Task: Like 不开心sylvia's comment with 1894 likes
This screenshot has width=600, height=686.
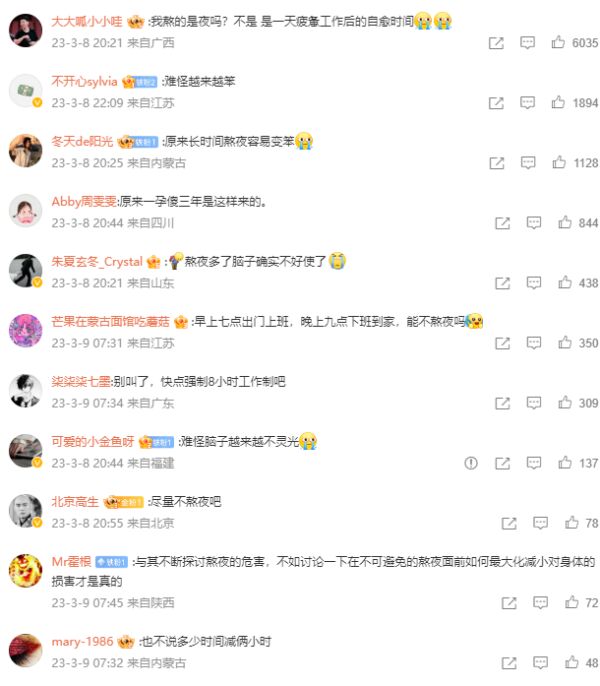Action: pyautogui.click(x=558, y=103)
